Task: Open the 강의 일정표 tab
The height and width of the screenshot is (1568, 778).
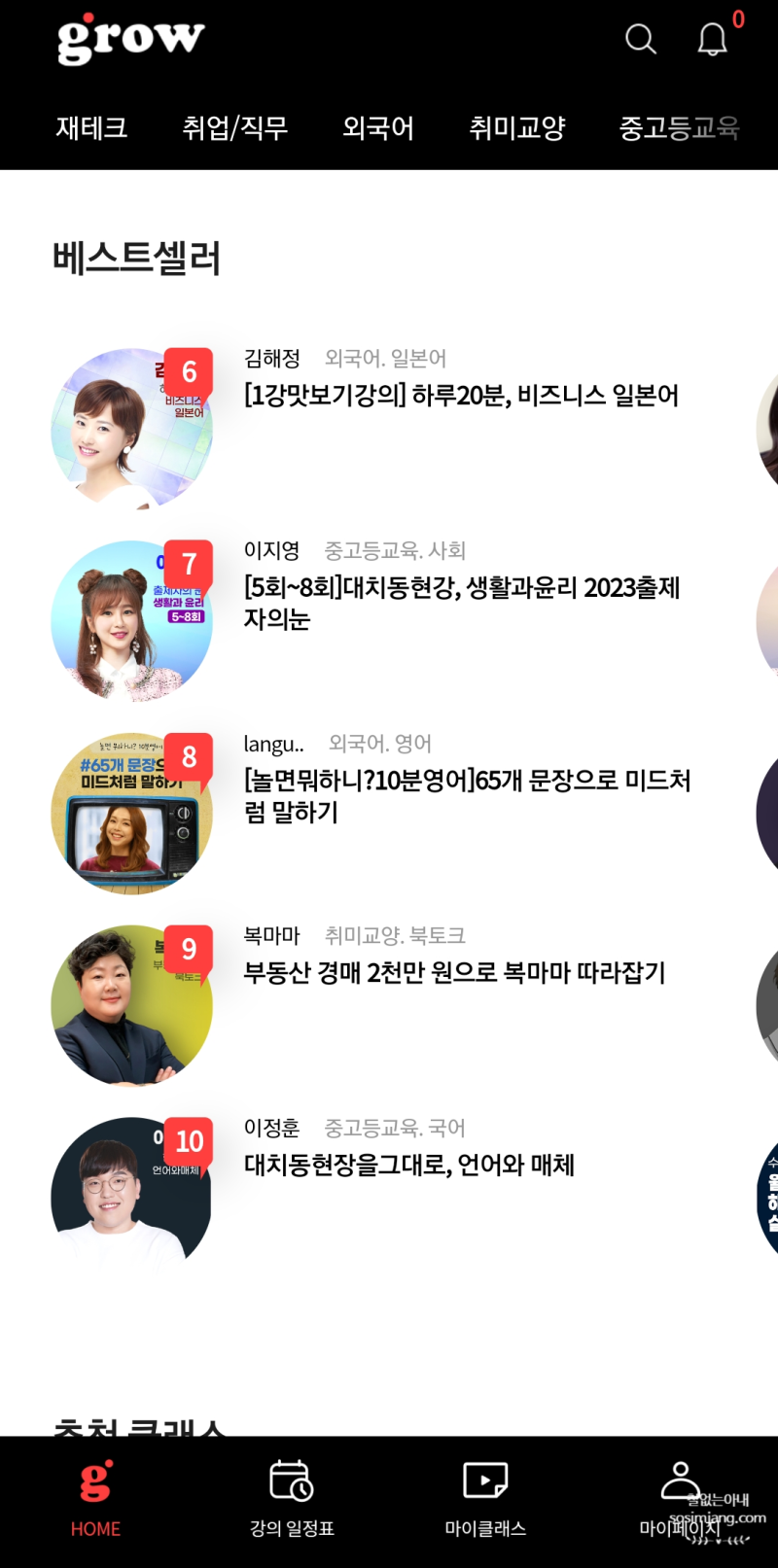Action: point(292,1499)
